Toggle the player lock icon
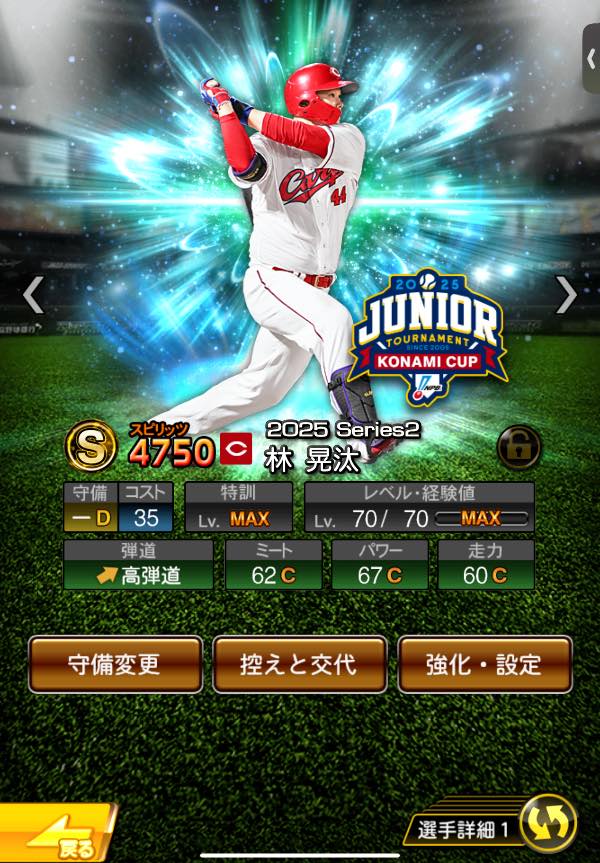 coord(519,447)
